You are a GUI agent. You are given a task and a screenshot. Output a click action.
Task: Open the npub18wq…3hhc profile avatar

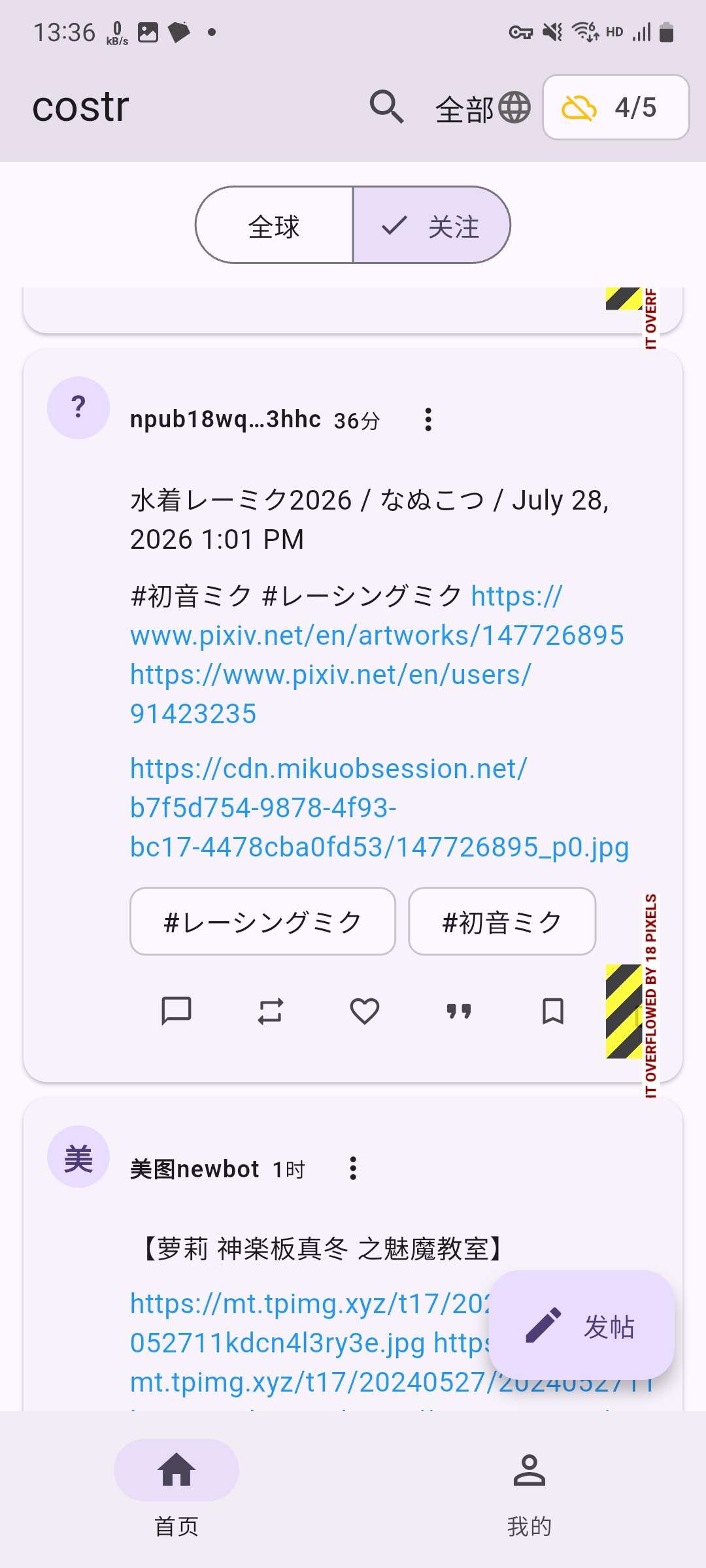(78, 408)
